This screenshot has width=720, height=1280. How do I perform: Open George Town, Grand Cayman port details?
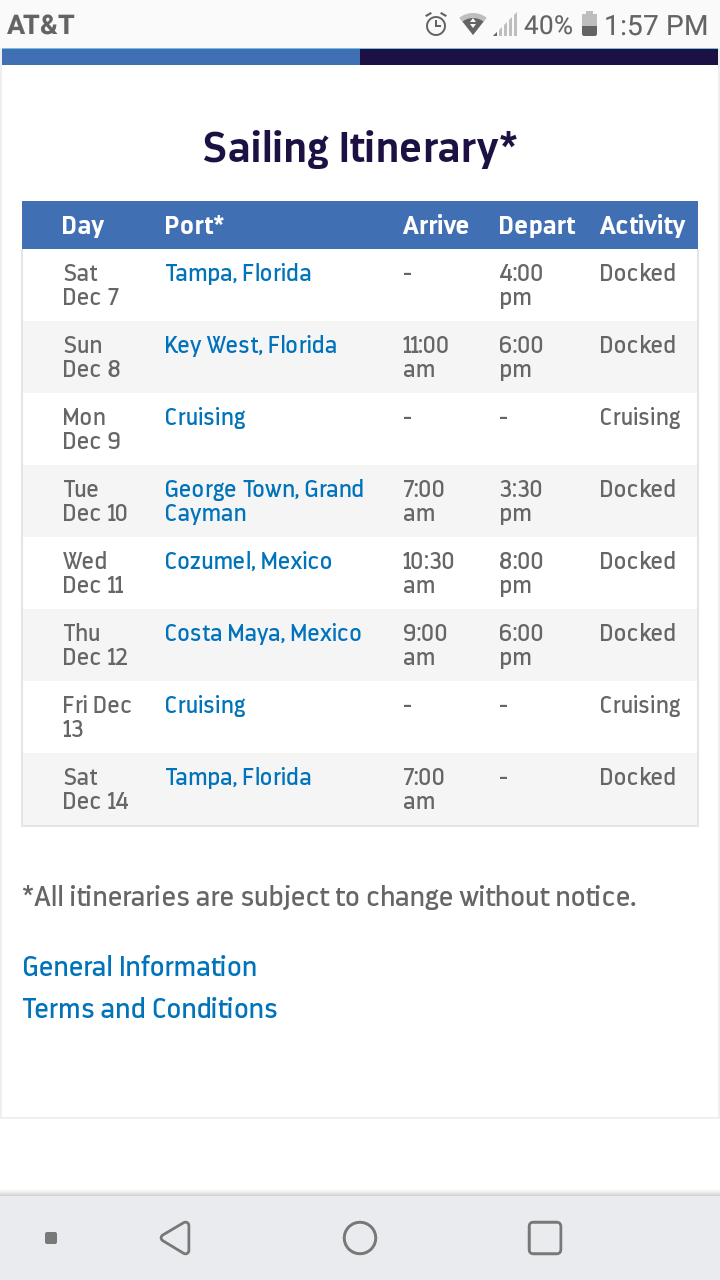264,501
